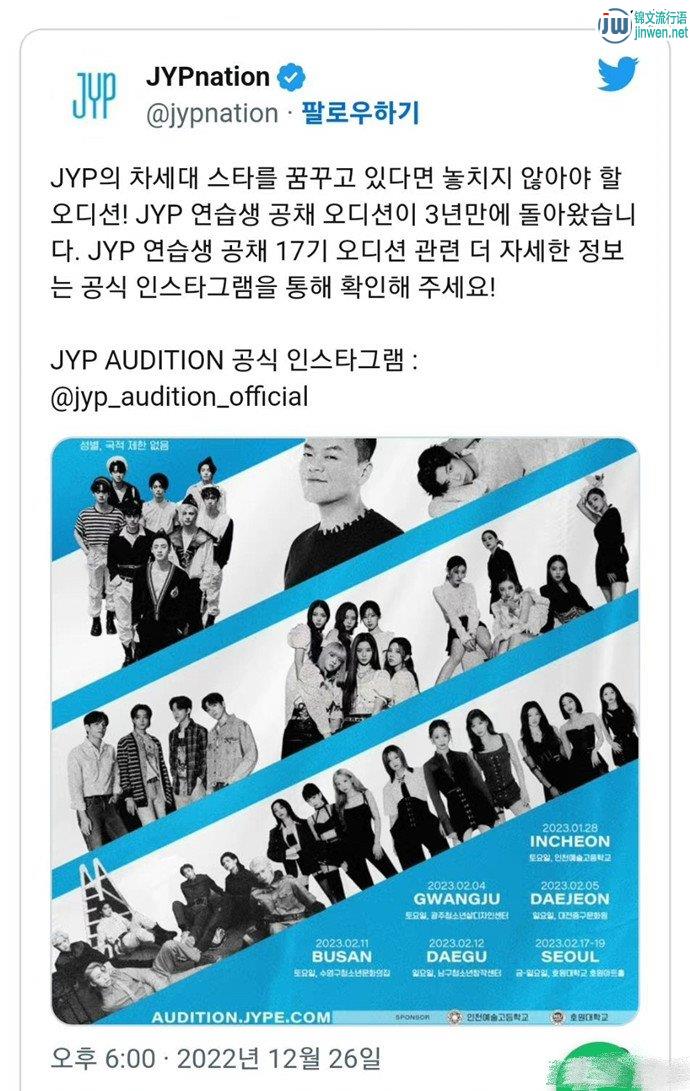
Task: Open the JYPnation profile avatar
Action: point(93,94)
